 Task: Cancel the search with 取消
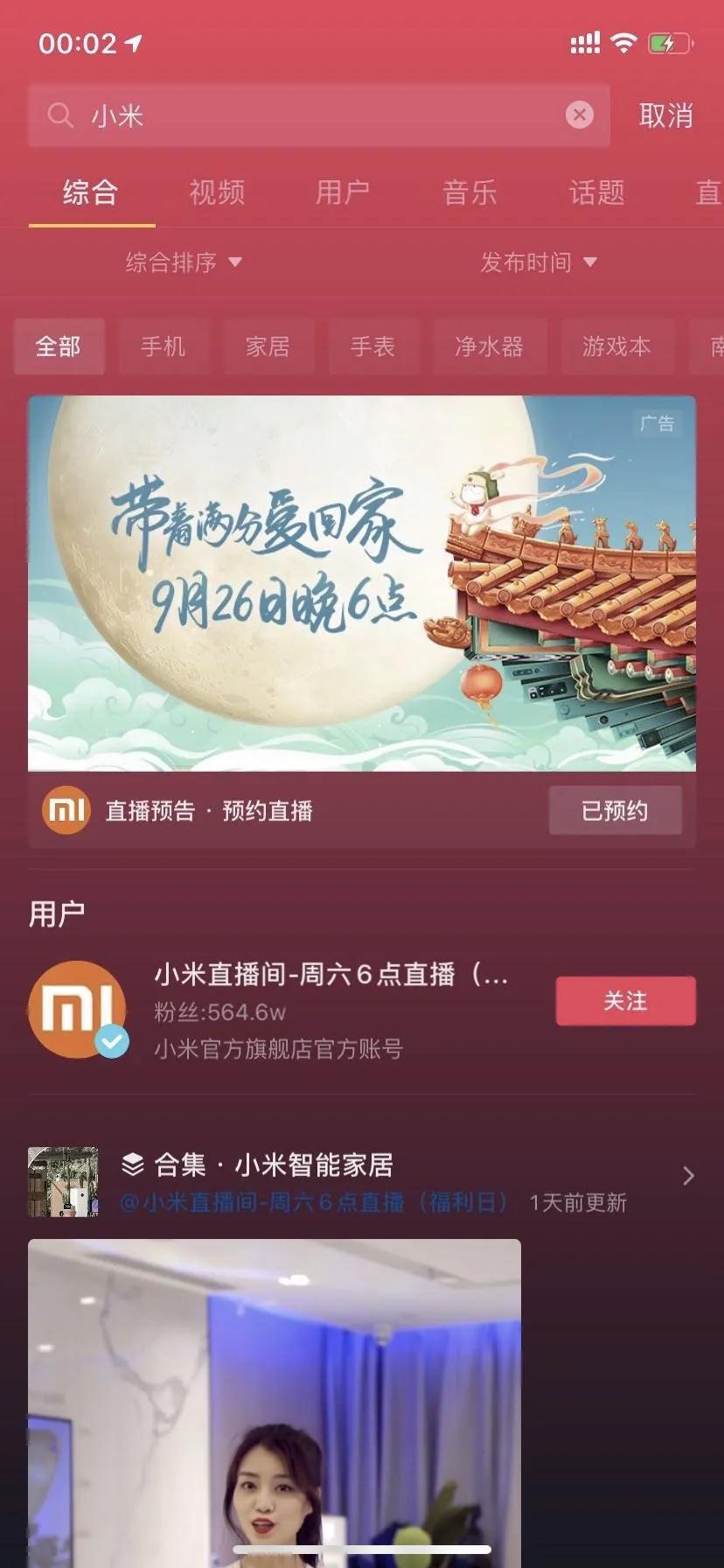coord(665,115)
